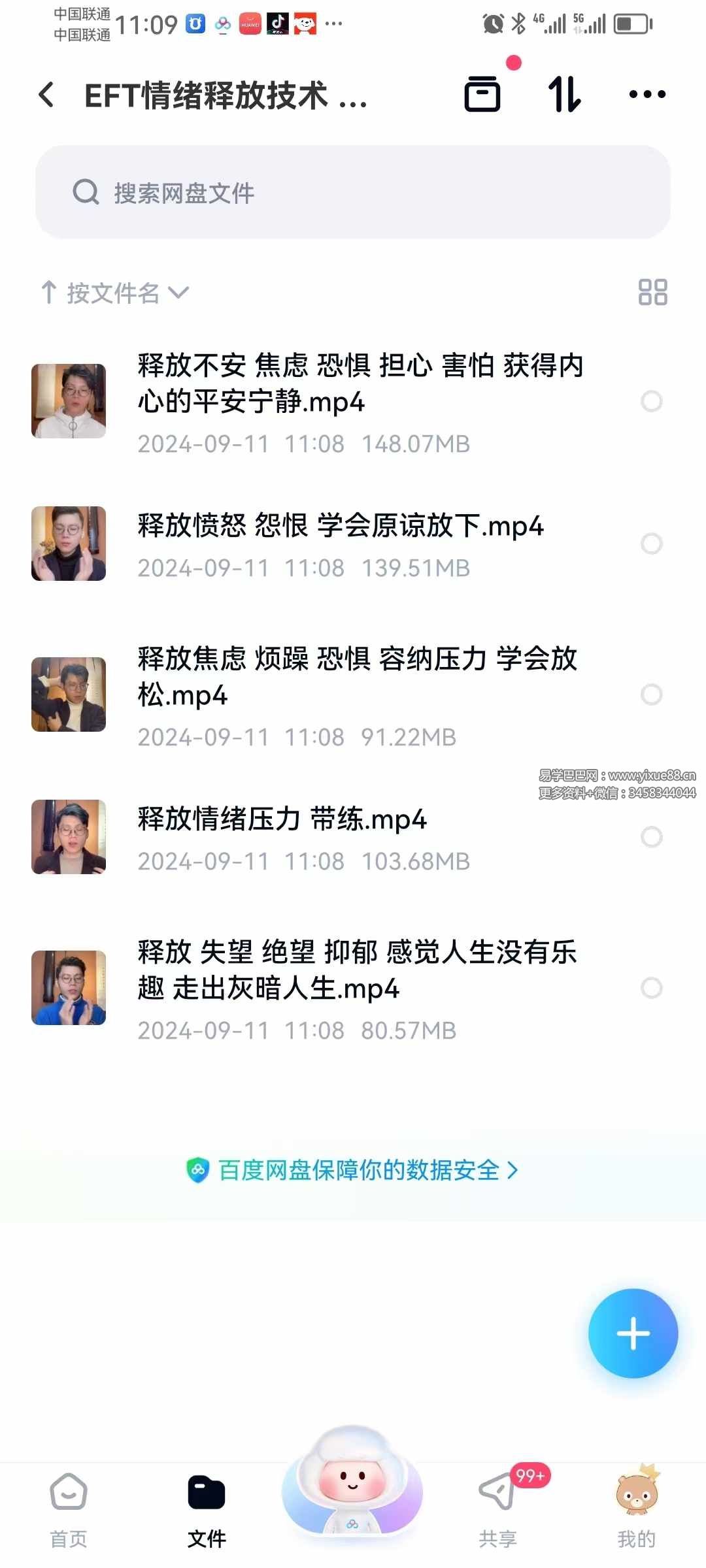Open the more options menu icon
This screenshot has width=706, height=1568.
pyautogui.click(x=646, y=95)
